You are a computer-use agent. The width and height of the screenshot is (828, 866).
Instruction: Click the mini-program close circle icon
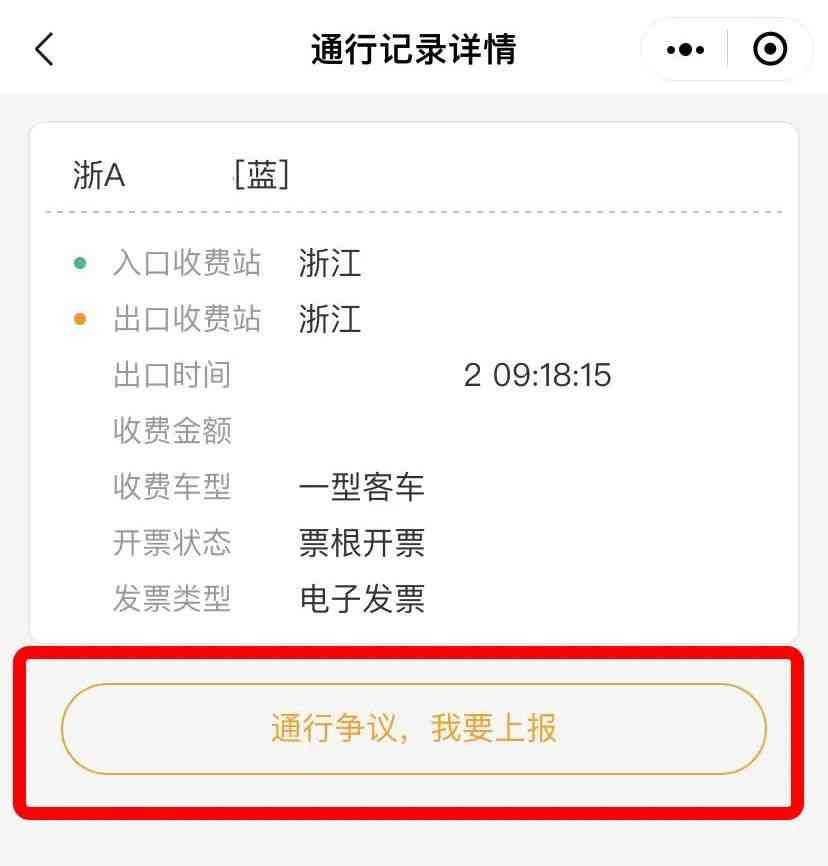(x=770, y=47)
